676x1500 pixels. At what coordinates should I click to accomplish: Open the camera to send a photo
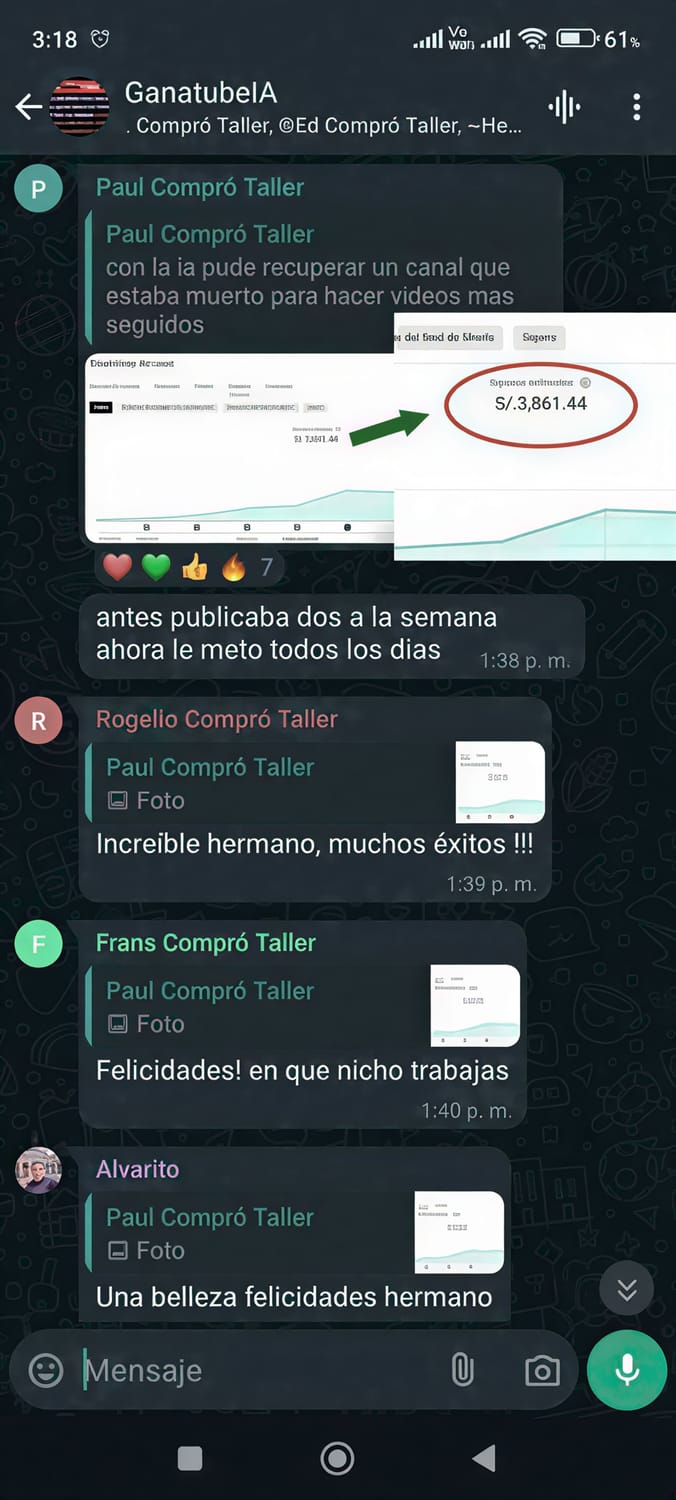point(542,1370)
